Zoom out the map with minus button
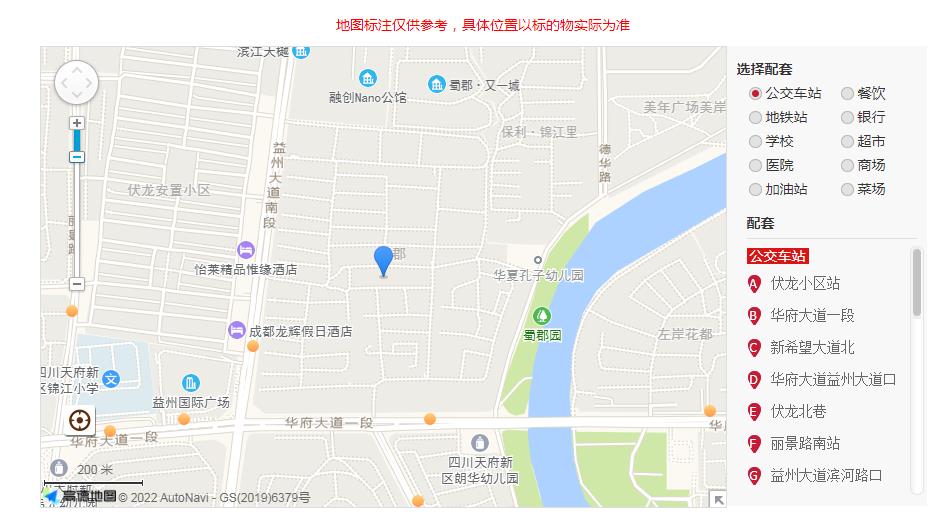946x516 pixels. [x=77, y=284]
